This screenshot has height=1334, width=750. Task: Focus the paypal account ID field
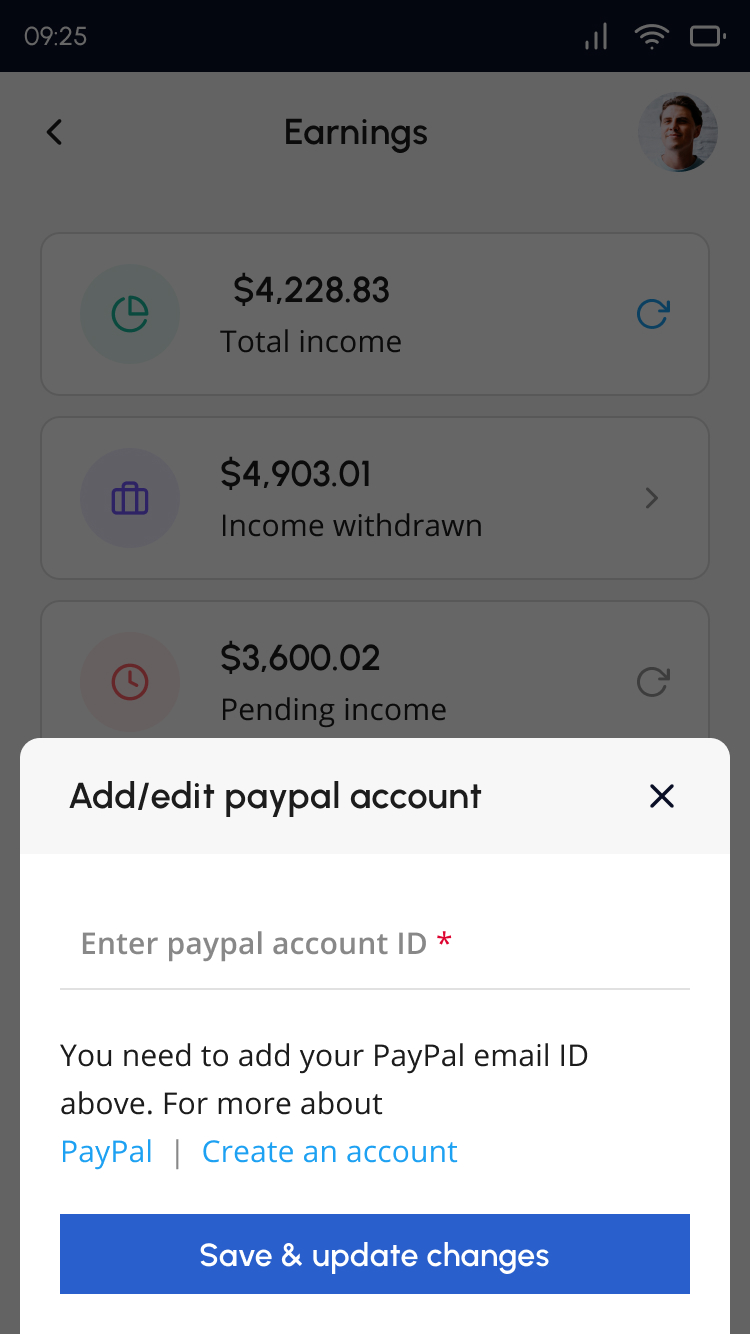click(x=374, y=944)
